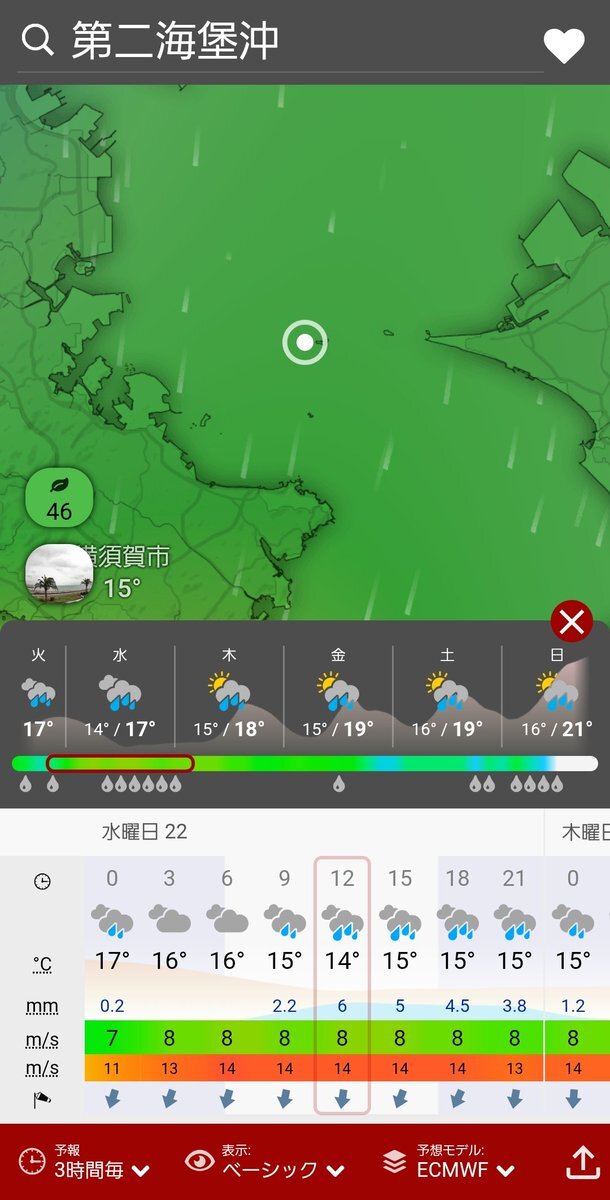
Task: Share the forecast with the share icon
Action: click(x=582, y=1162)
